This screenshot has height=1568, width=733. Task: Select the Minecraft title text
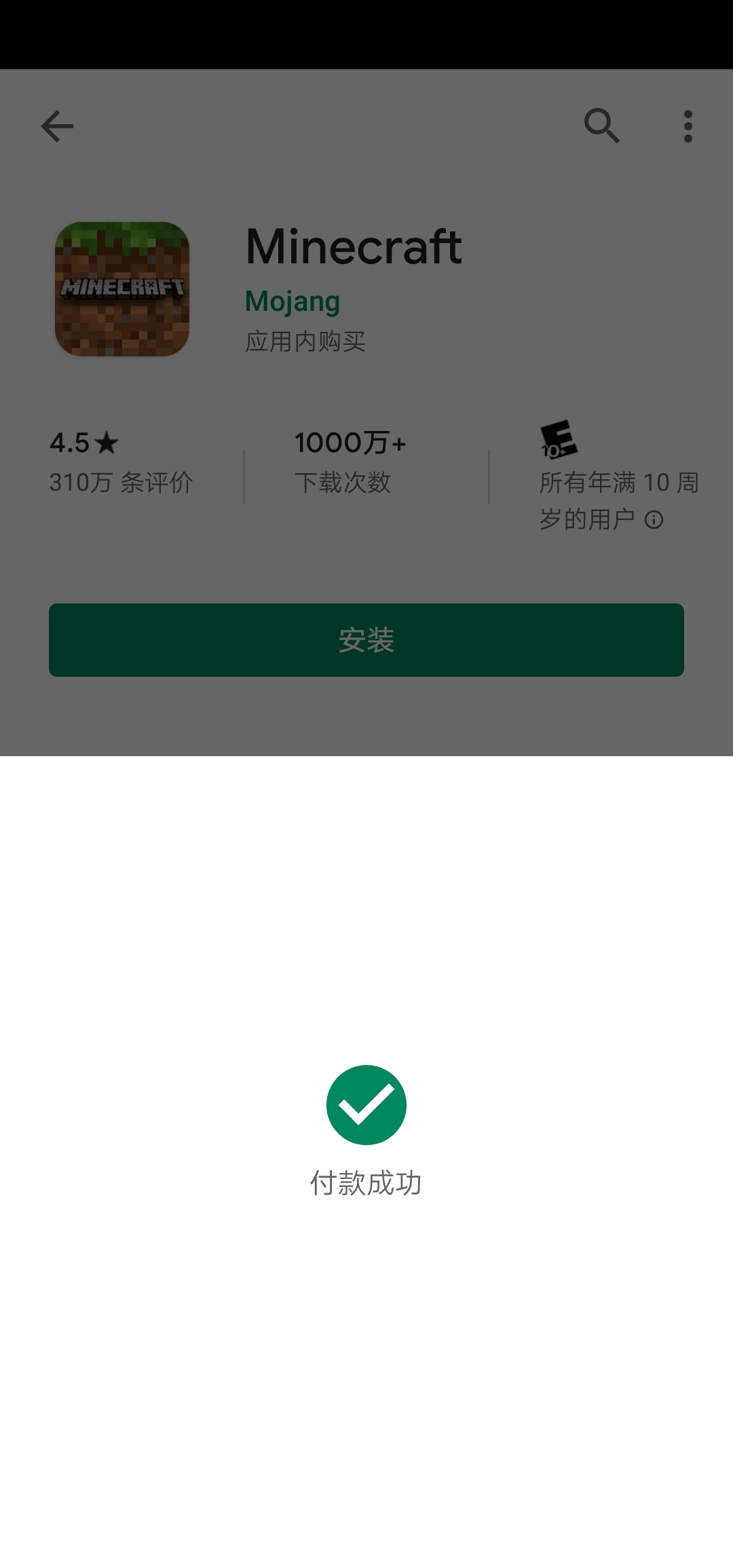pos(353,246)
